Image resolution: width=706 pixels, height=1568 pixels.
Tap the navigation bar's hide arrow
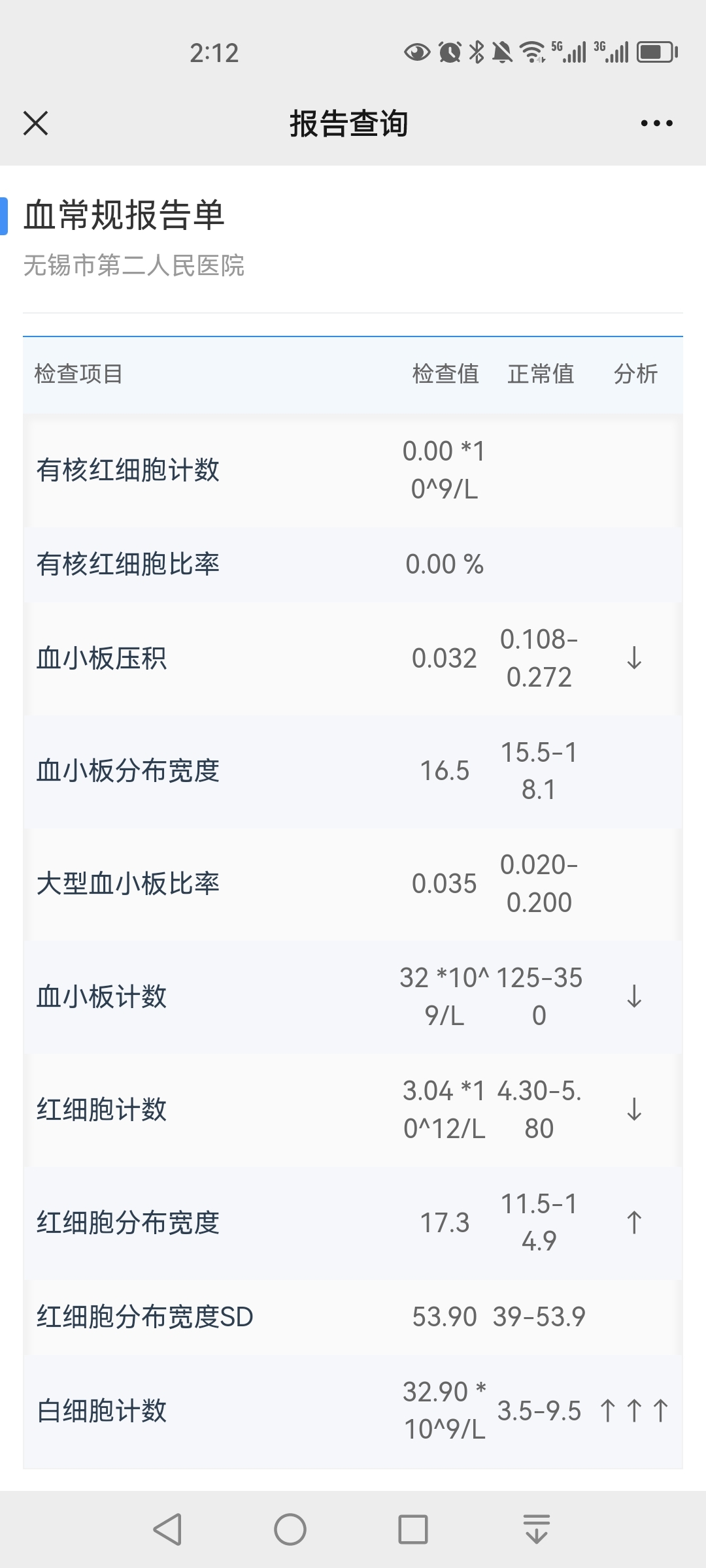(537, 1529)
